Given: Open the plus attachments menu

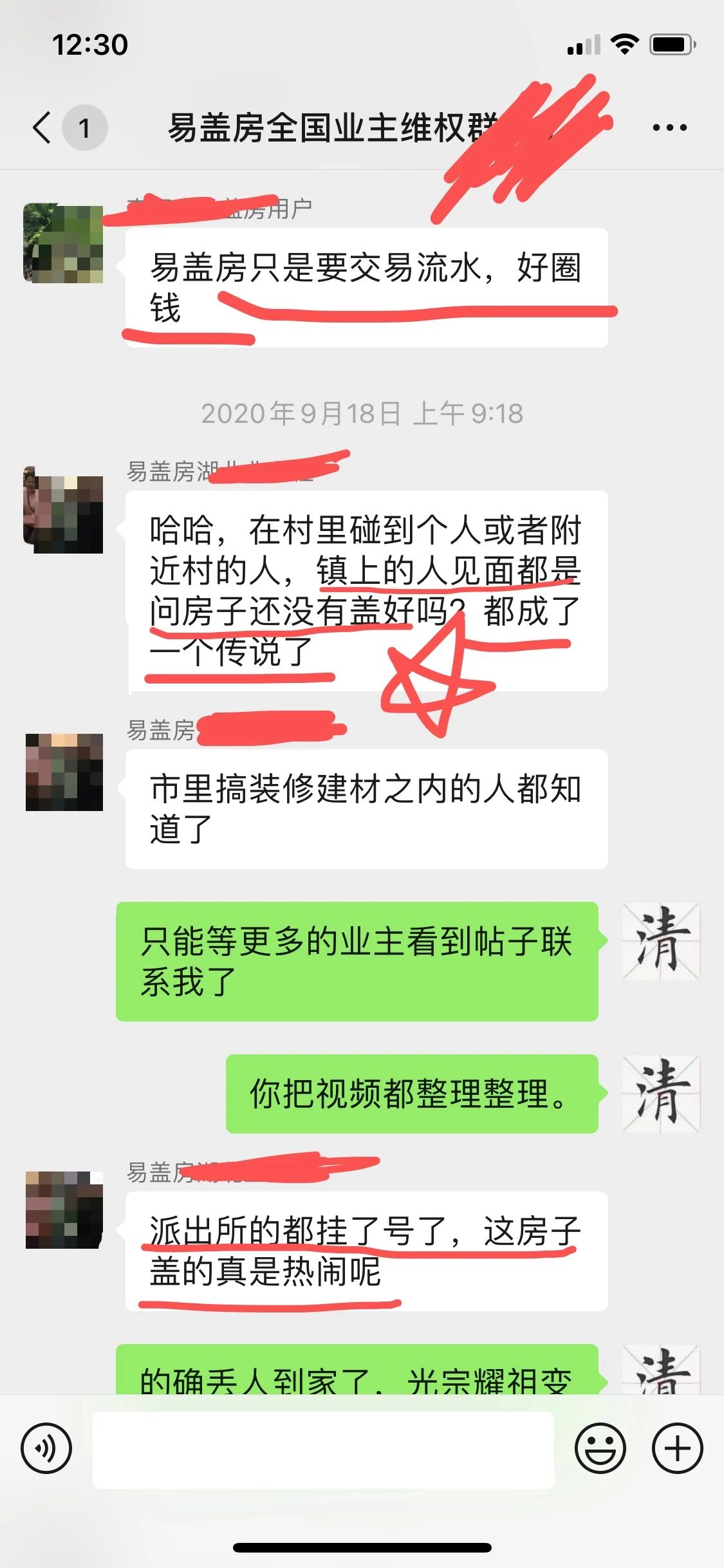Looking at the screenshot, I should [678, 1449].
